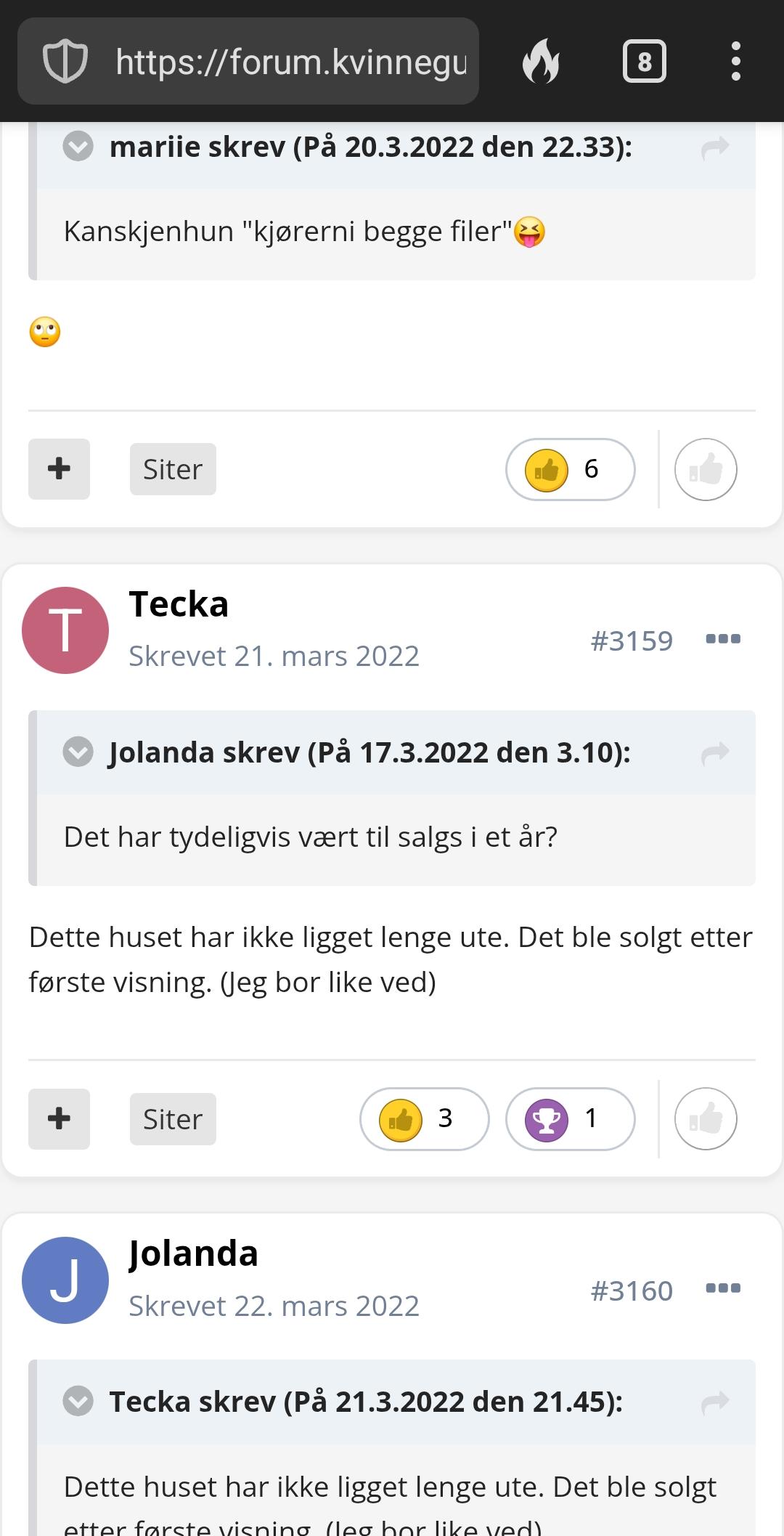Viewport: 784px width, 1536px height.
Task: Tap Siter under the eye-roll emoji post
Action: [x=173, y=469]
